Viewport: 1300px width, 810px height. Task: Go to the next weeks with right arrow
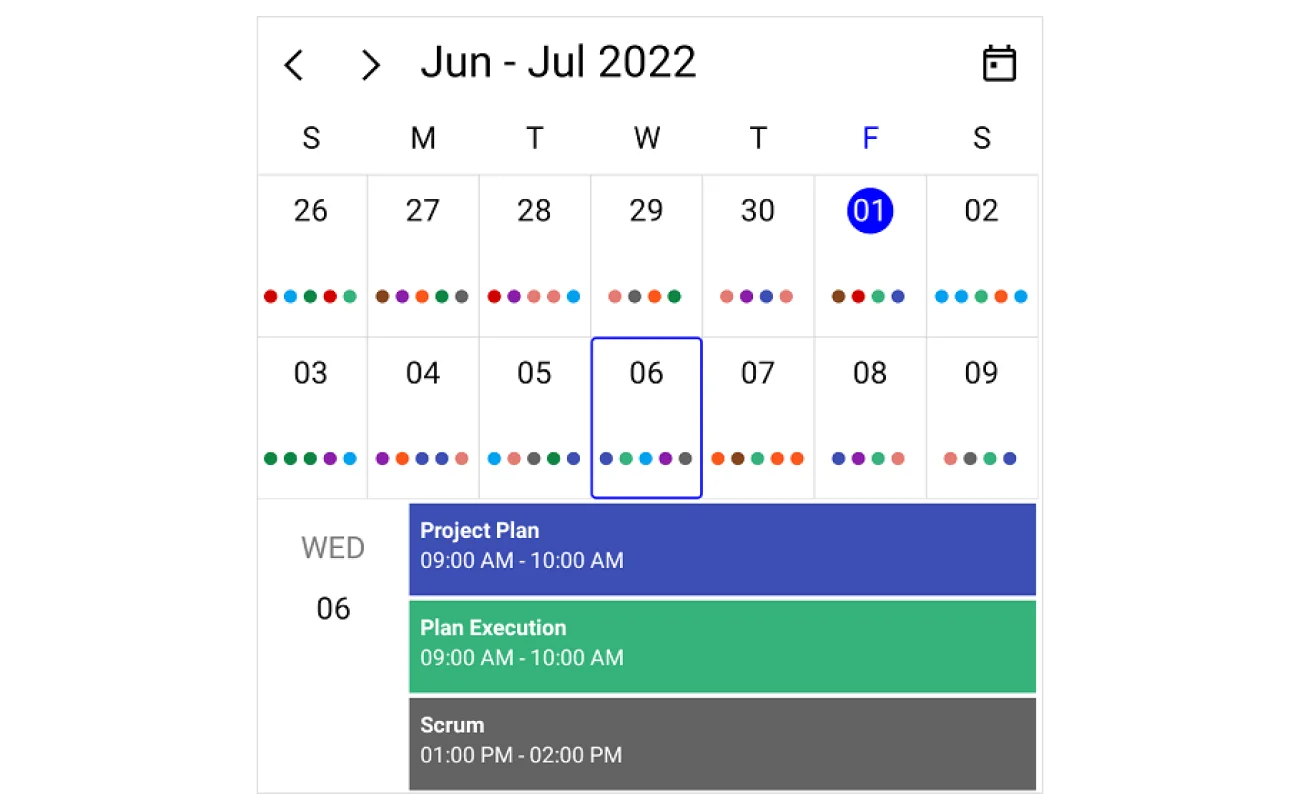[x=371, y=65]
